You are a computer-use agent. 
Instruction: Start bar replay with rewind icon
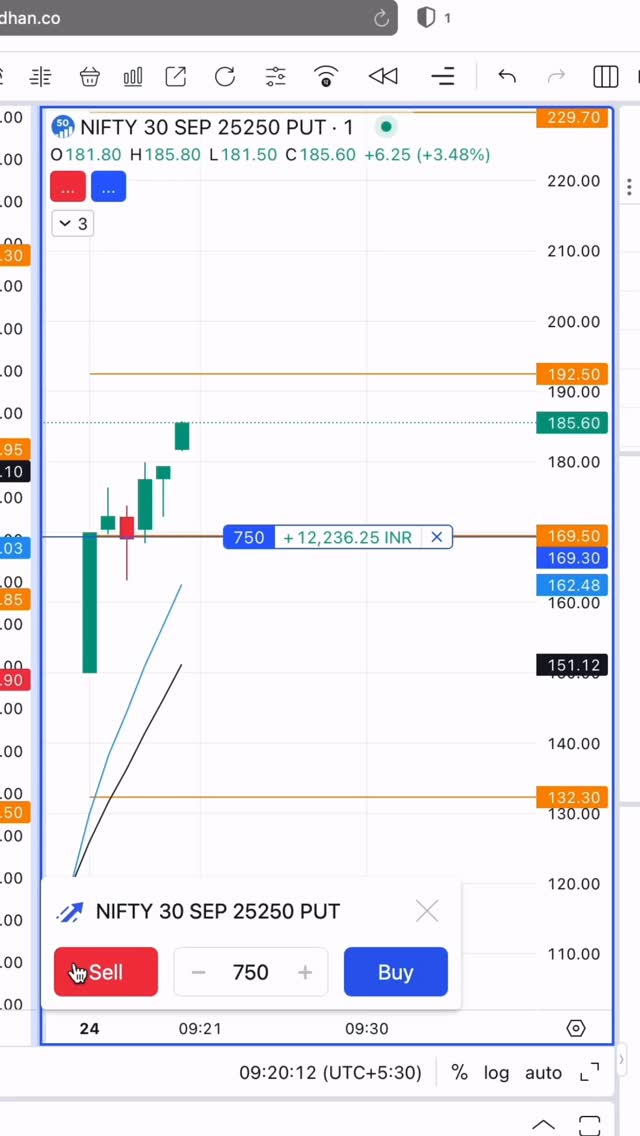(383, 76)
